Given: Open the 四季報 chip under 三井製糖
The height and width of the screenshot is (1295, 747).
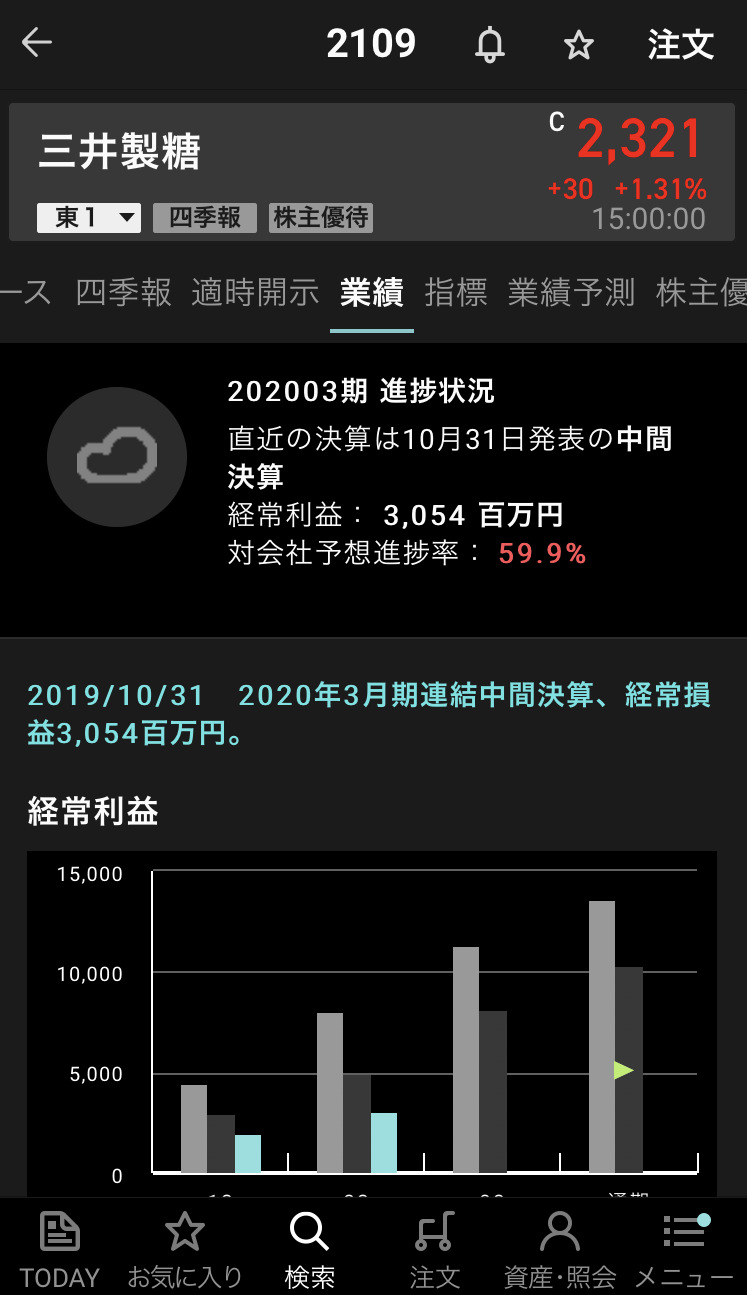Looking at the screenshot, I should coord(205,218).
